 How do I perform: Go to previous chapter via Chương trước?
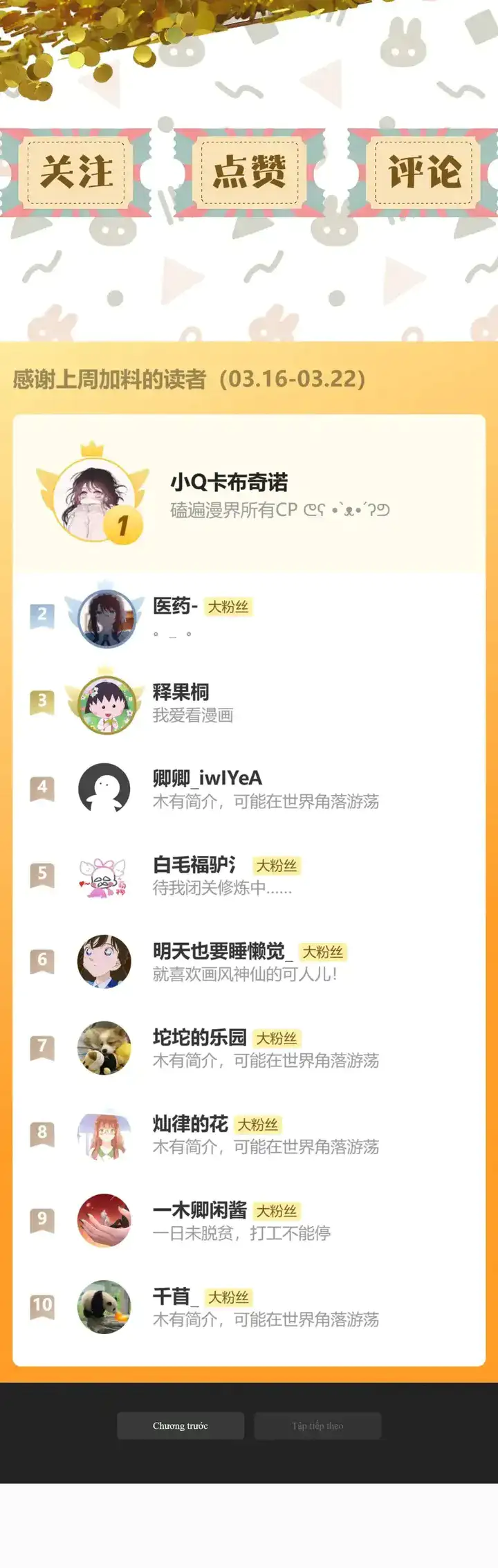click(181, 1425)
